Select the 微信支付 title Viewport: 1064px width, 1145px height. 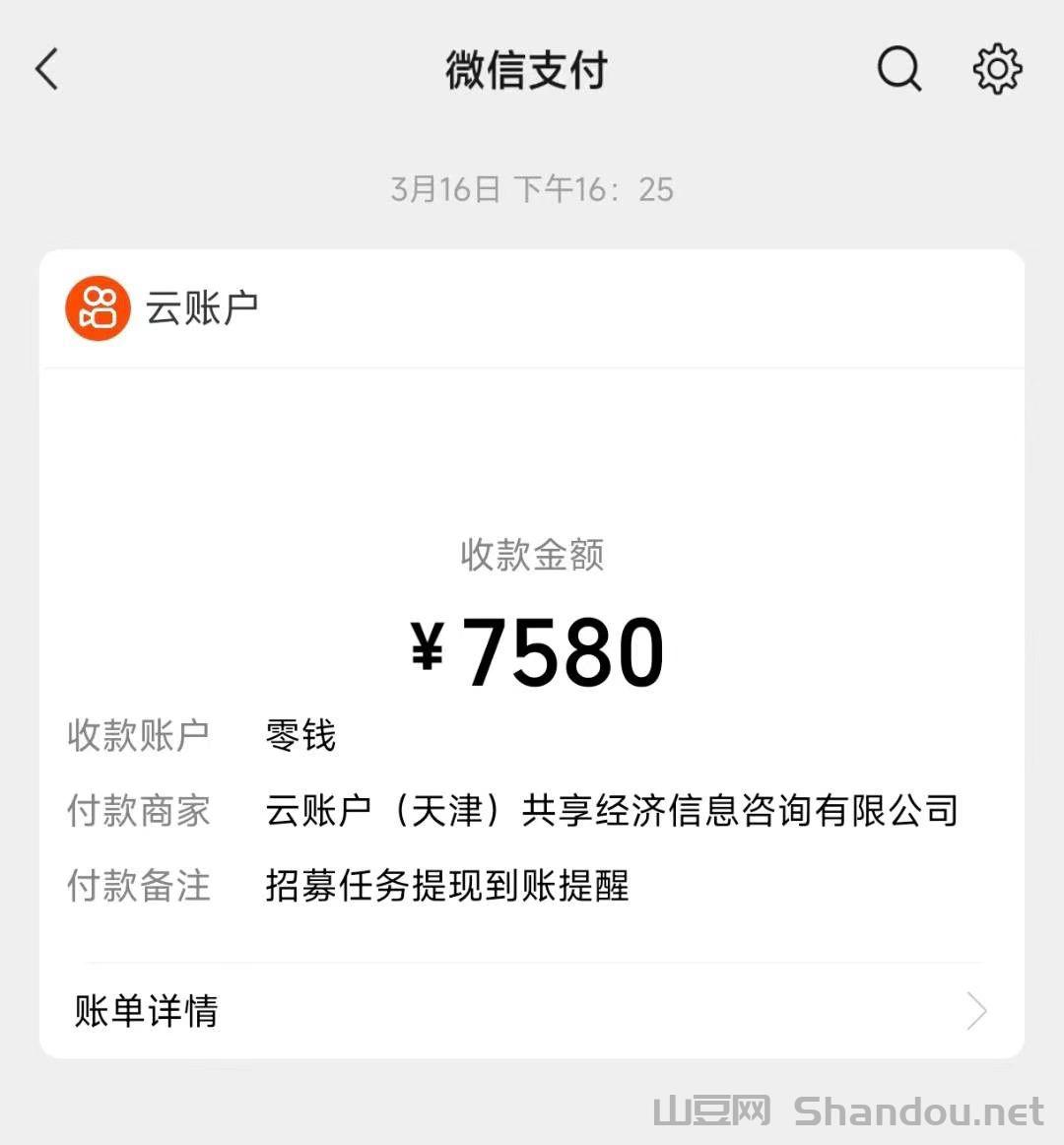tap(528, 69)
